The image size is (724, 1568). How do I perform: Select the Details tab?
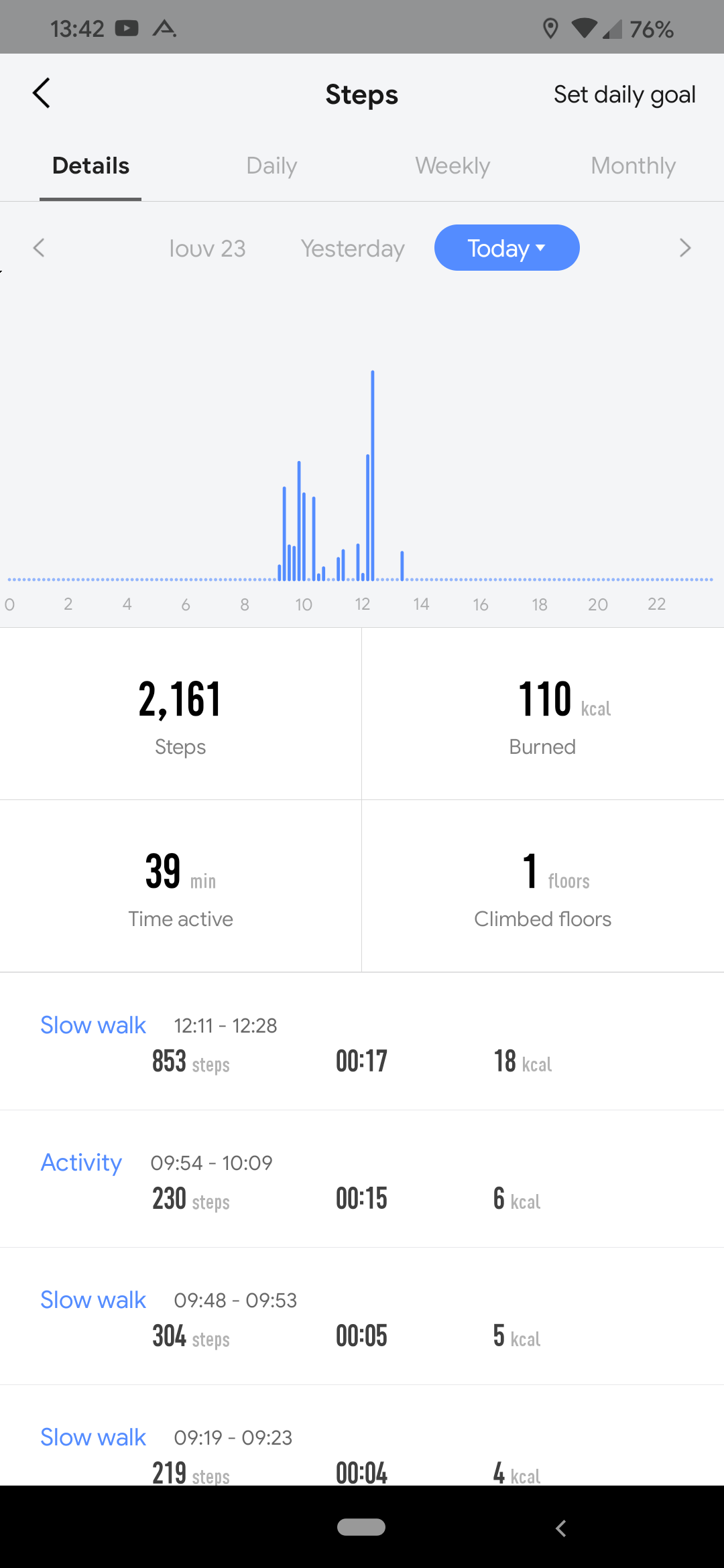(90, 166)
